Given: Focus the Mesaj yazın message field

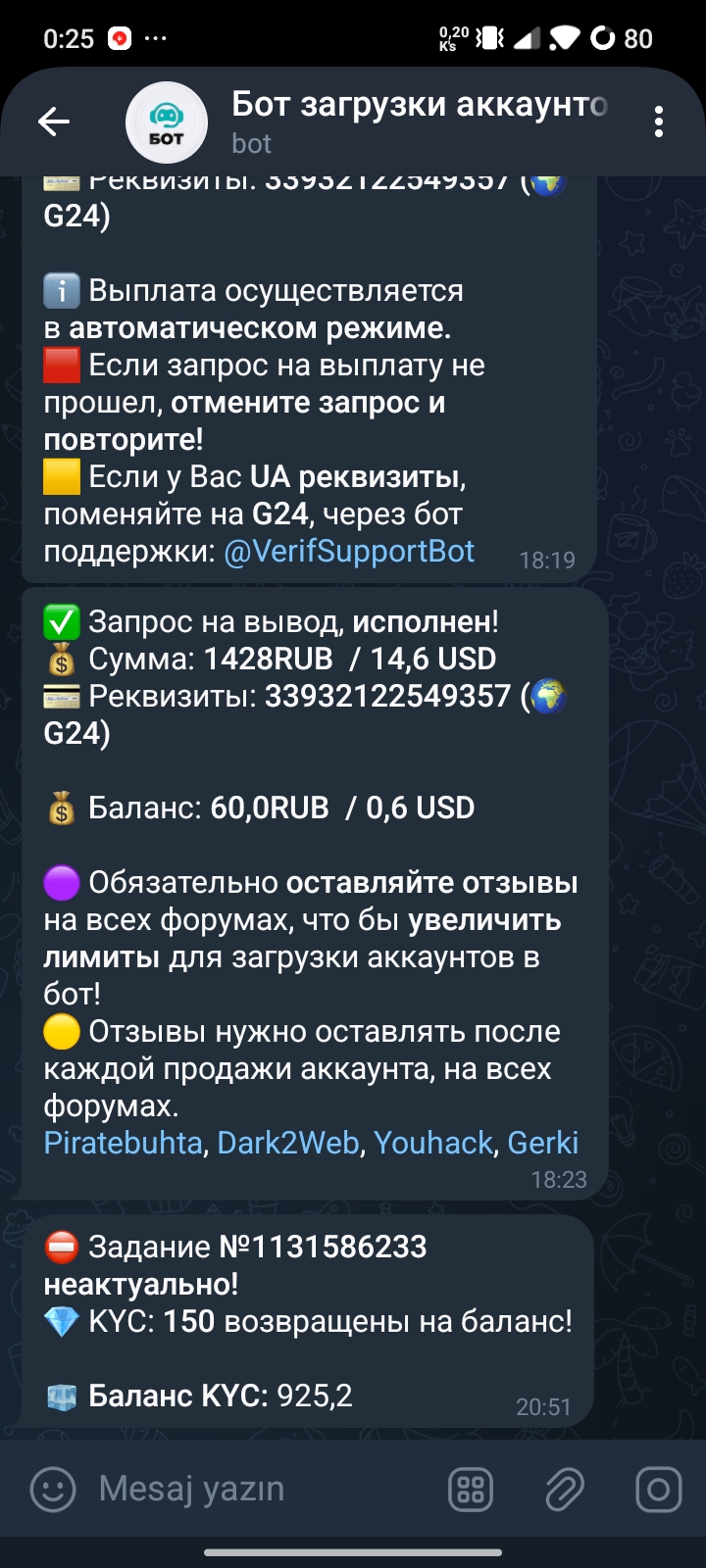Looking at the screenshot, I should click(255, 1490).
